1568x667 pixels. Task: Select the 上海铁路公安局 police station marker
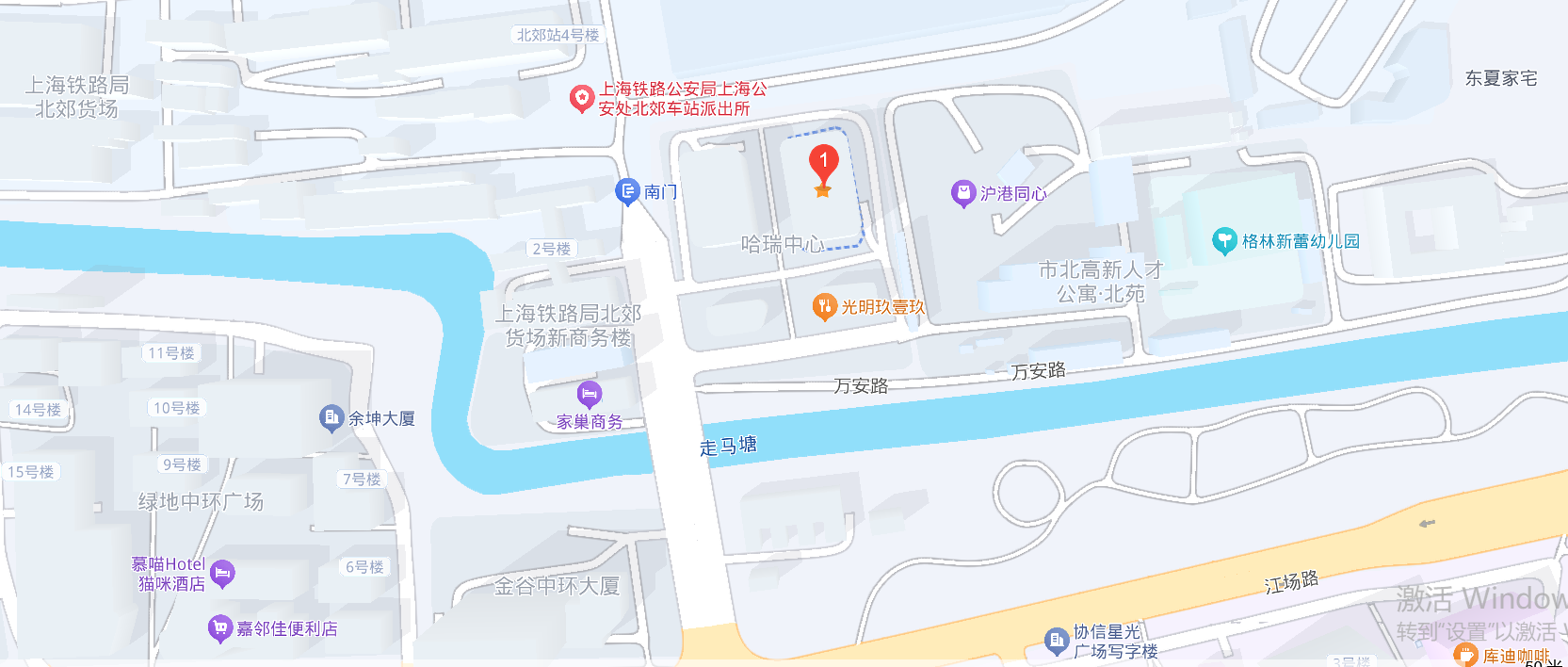pos(582,98)
